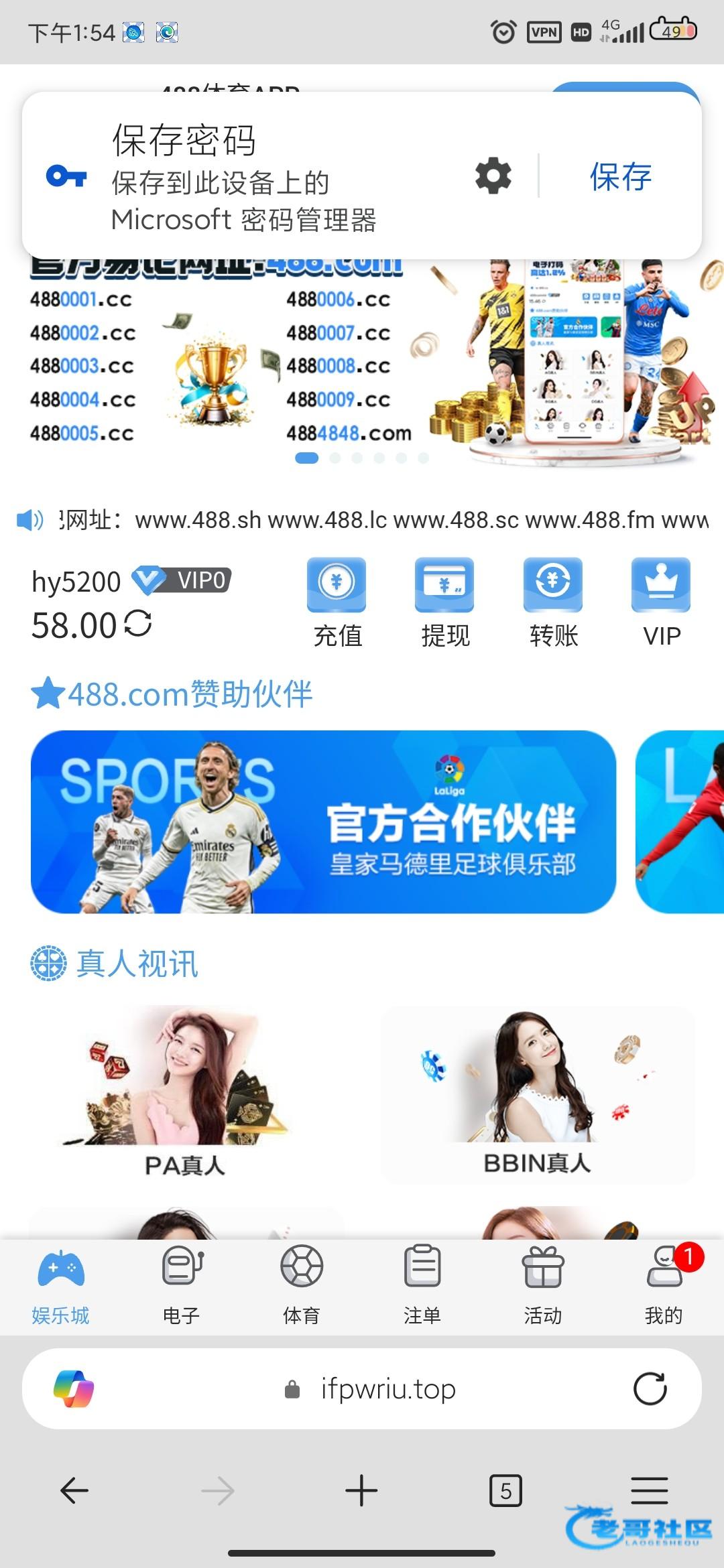The height and width of the screenshot is (1568, 724).
Task: Open the 充值 recharge option
Action: click(337, 602)
